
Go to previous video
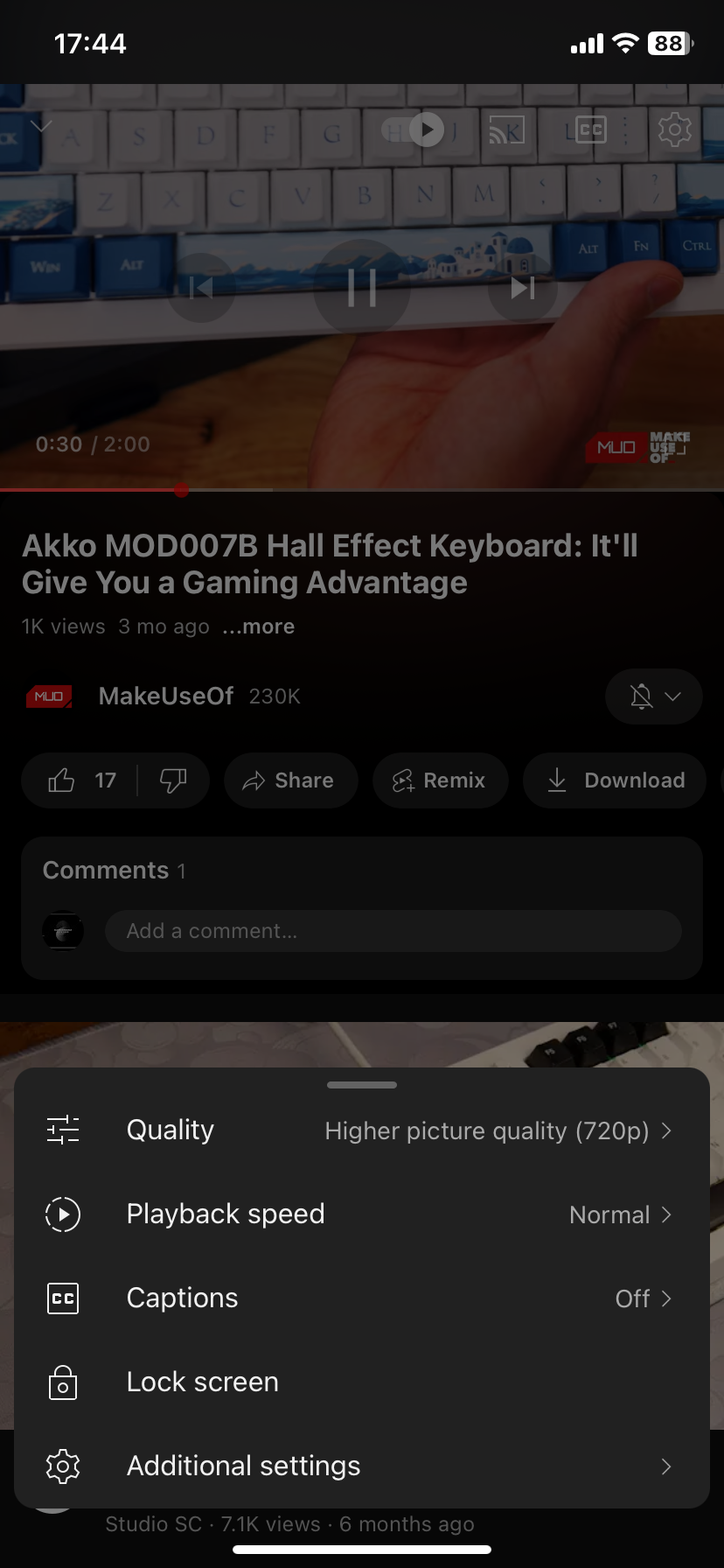pos(201,287)
